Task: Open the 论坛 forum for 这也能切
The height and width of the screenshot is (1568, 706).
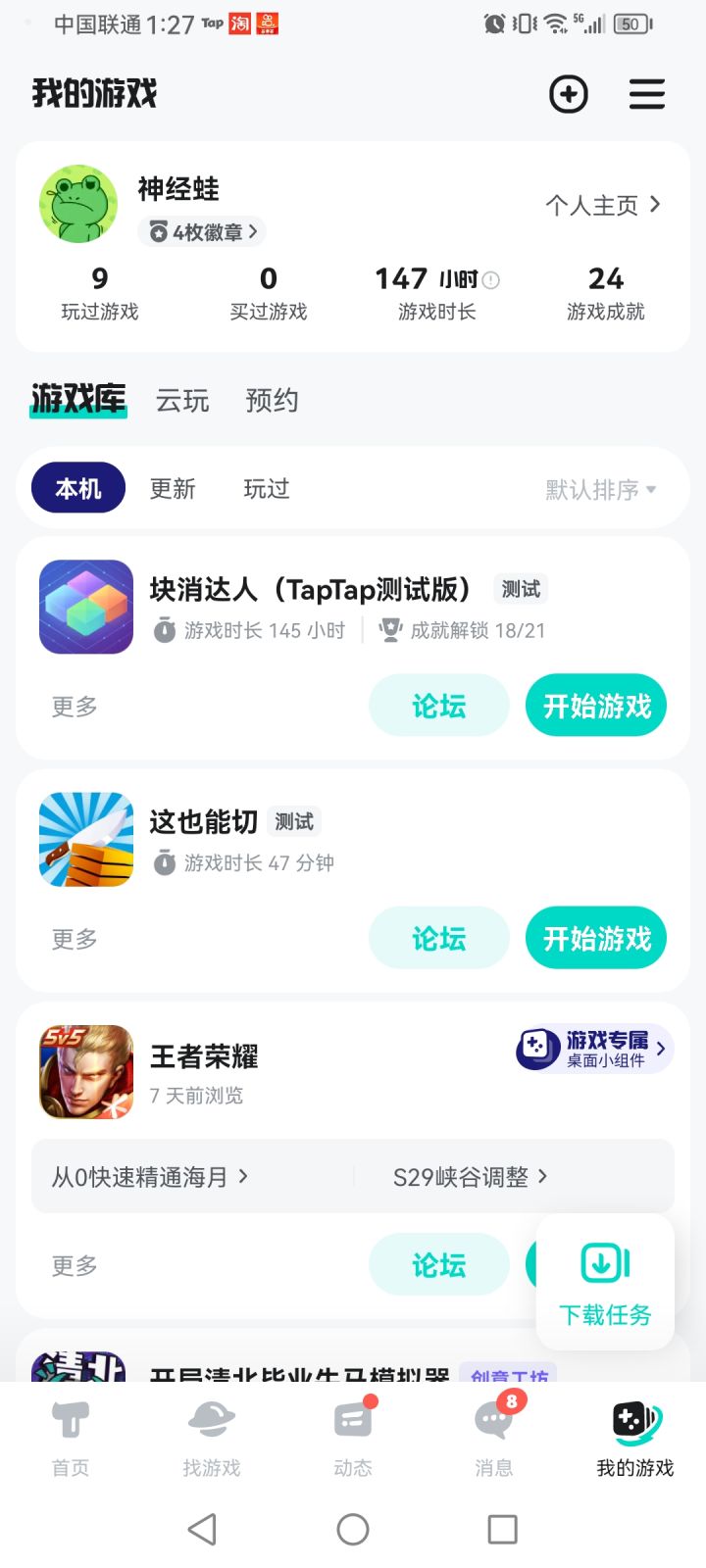Action: [438, 937]
